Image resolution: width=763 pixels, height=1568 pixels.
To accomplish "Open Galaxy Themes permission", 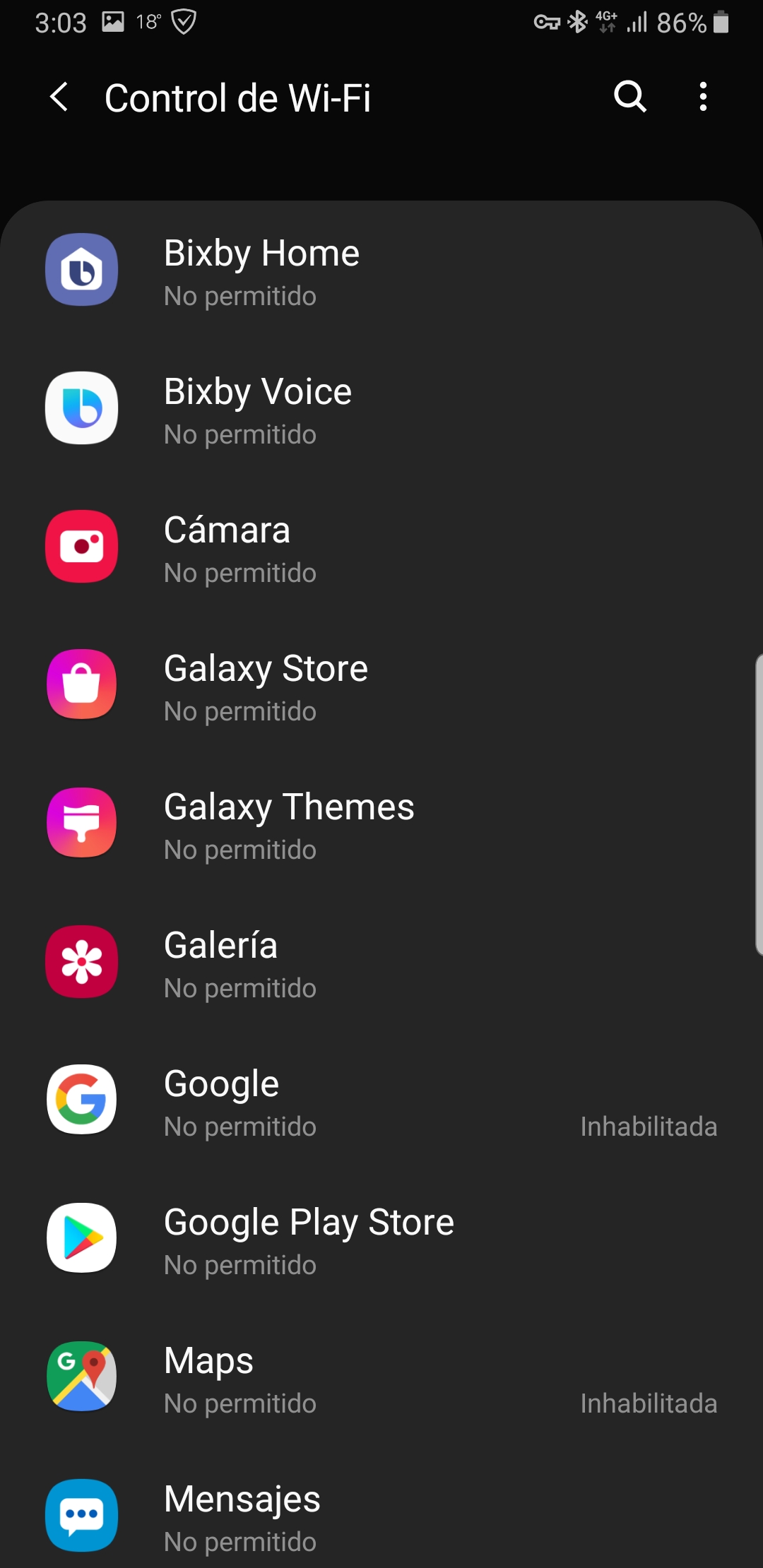I will point(381,825).
